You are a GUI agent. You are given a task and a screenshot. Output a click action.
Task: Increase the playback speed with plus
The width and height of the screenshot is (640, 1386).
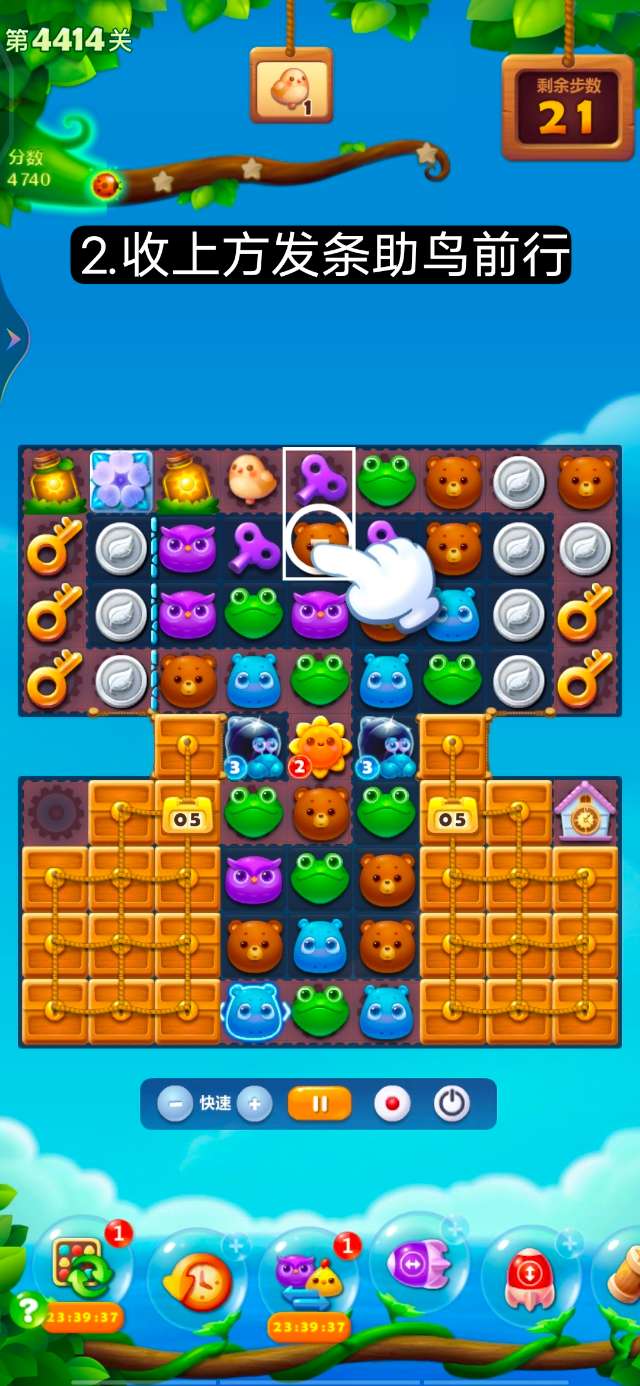(254, 1104)
